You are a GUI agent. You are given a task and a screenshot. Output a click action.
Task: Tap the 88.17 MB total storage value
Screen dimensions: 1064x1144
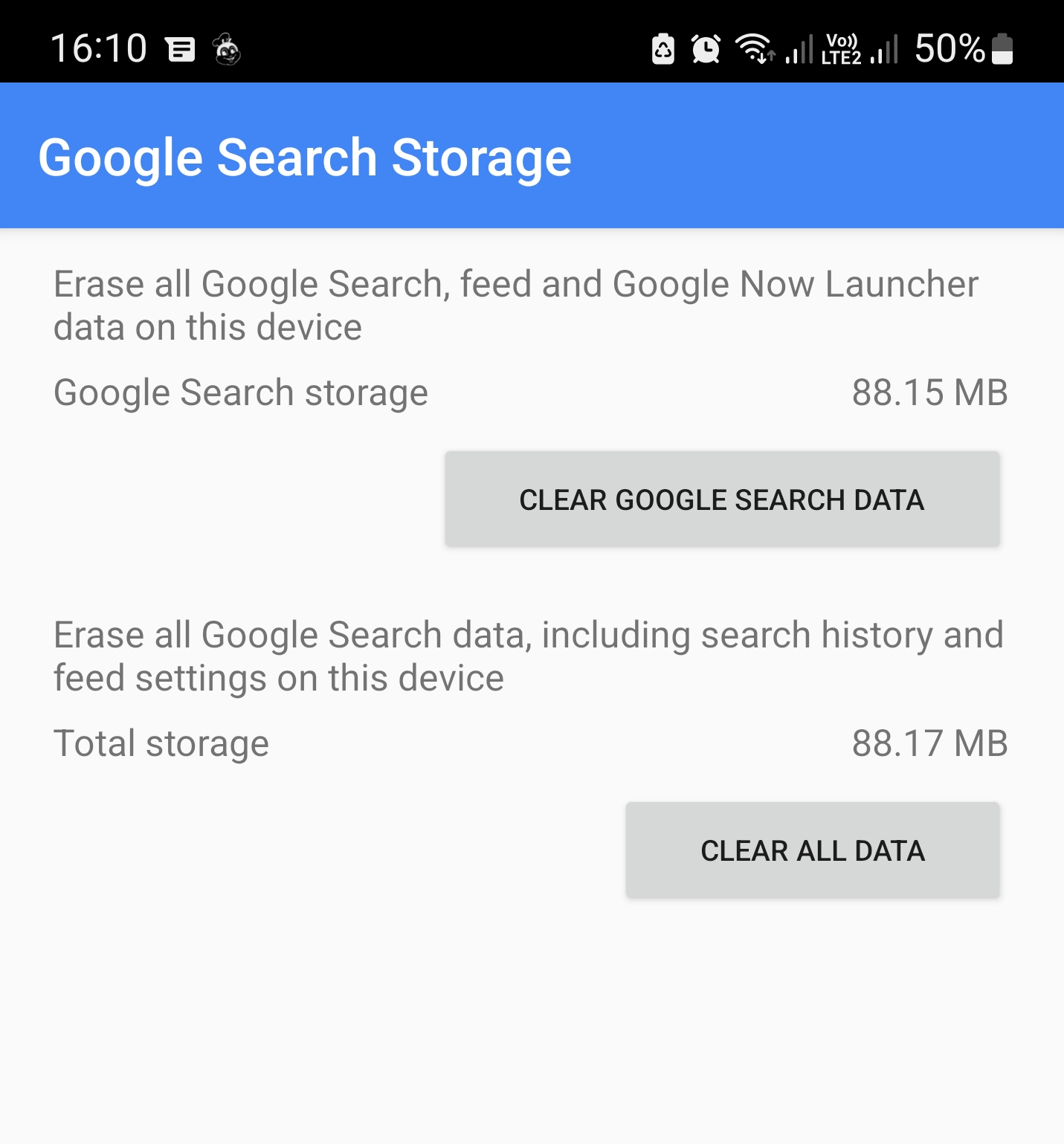(929, 743)
